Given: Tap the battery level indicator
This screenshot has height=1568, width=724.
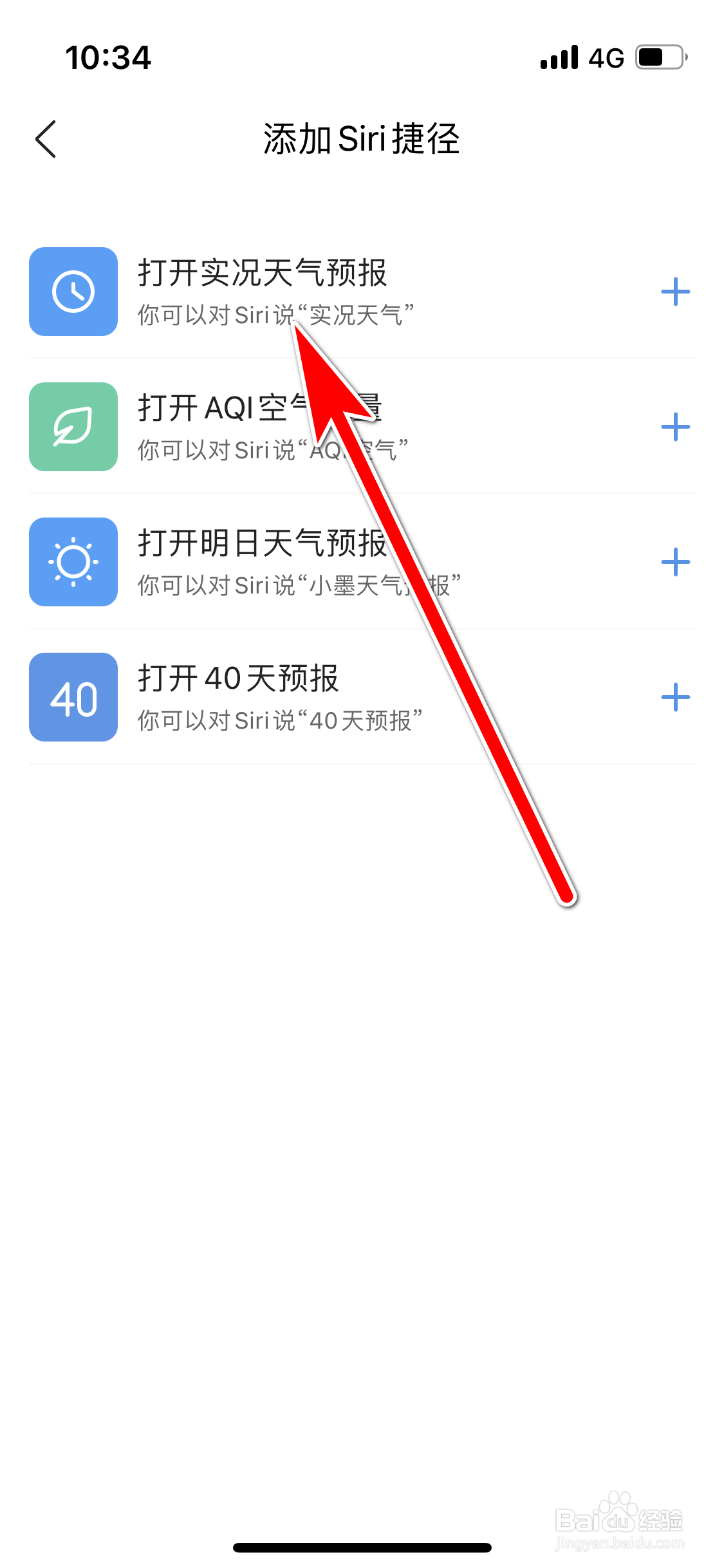Looking at the screenshot, I should [656, 57].
